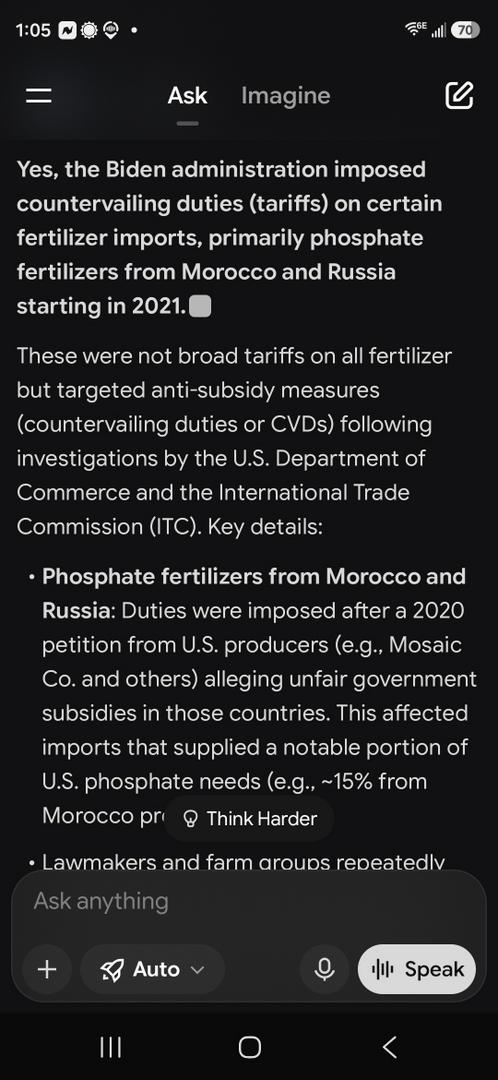Select the Ask tab
498x1080 pixels.
[187, 96]
